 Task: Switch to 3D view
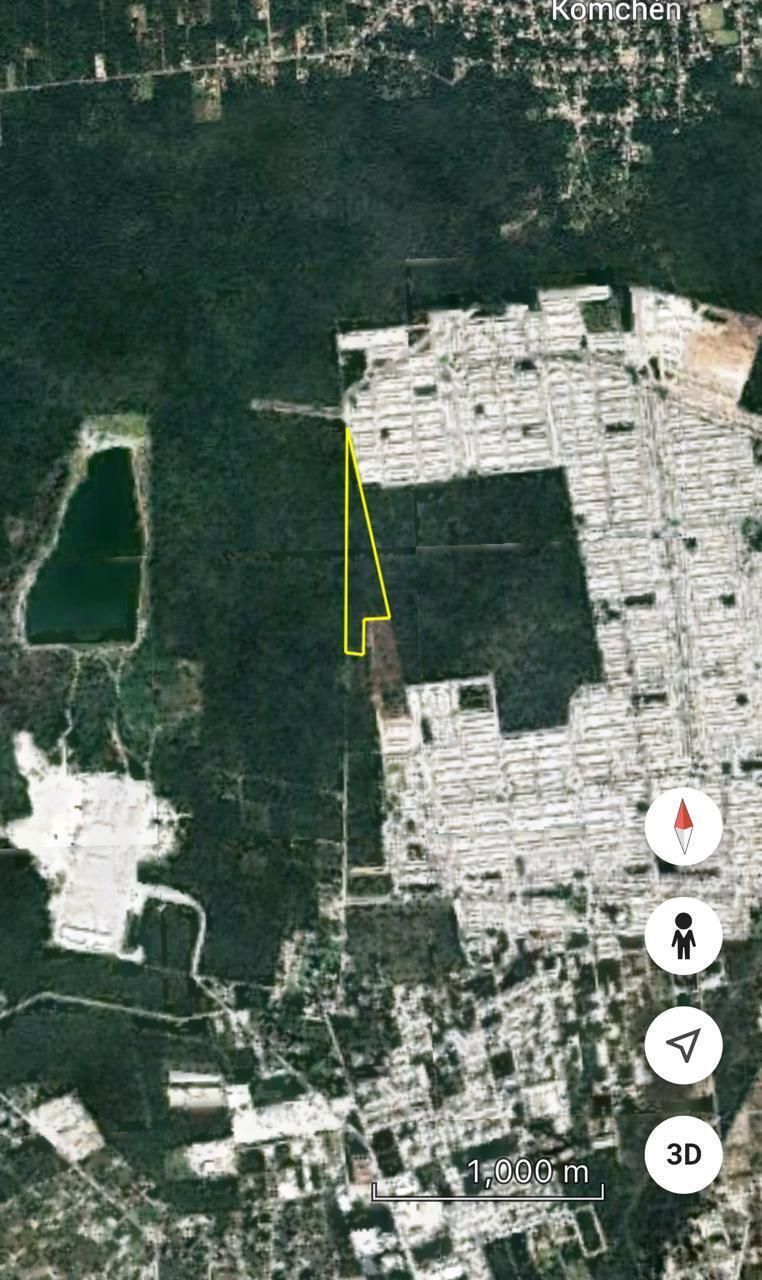coord(683,1154)
